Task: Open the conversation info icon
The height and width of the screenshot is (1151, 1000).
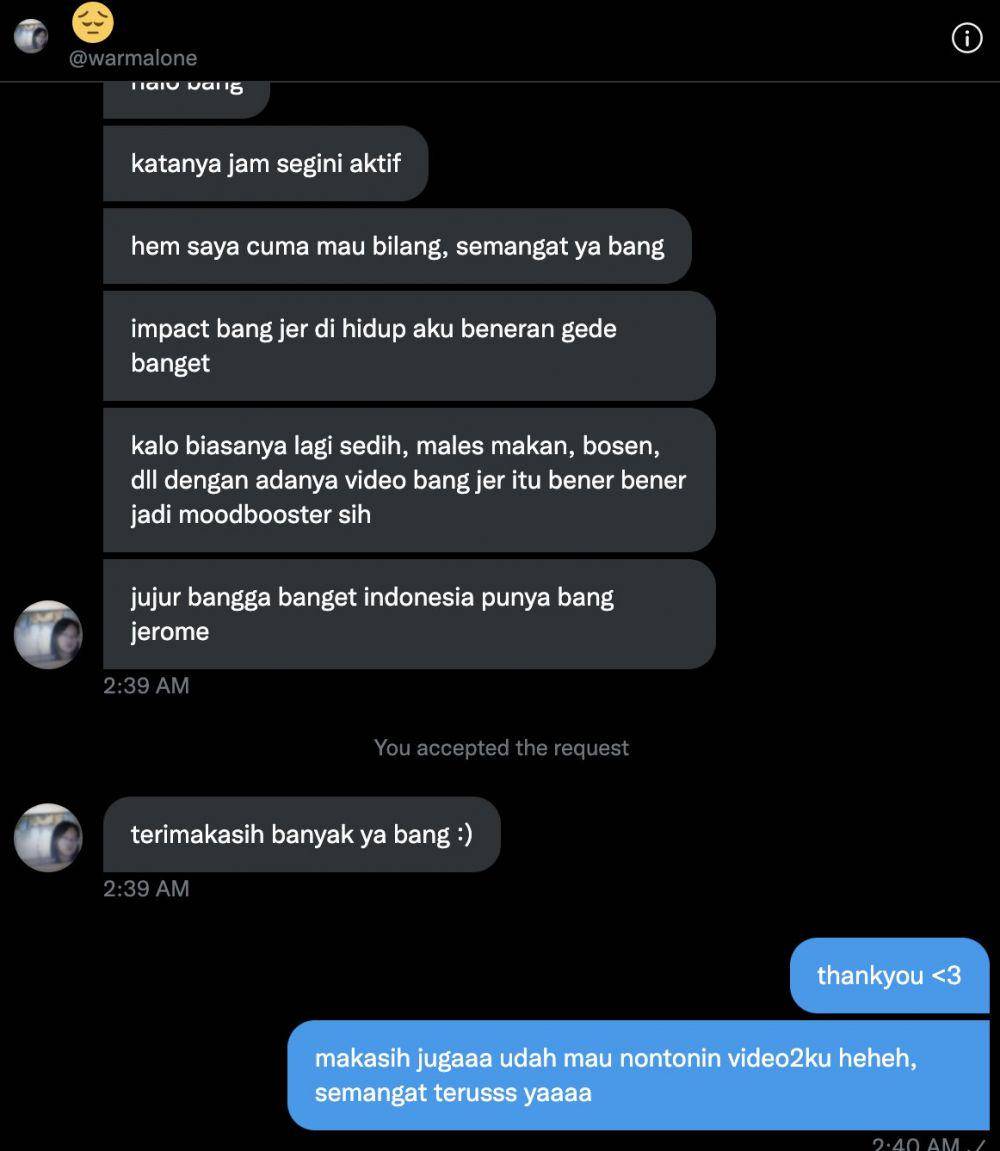Action: [x=966, y=39]
